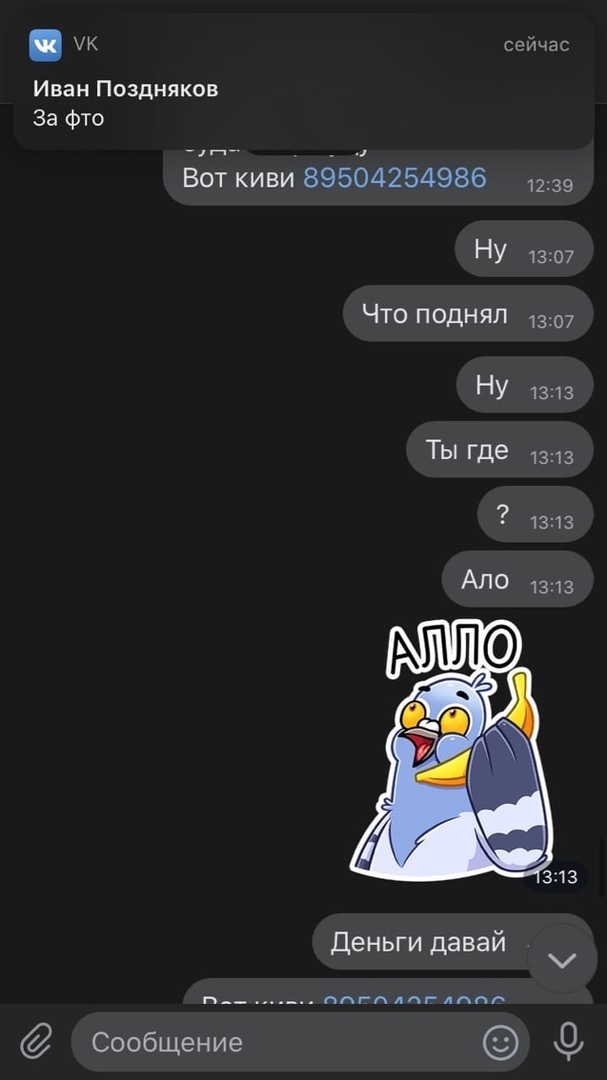The image size is (607, 1080).
Task: Jump to latest messages with down arrow
Action: click(562, 960)
